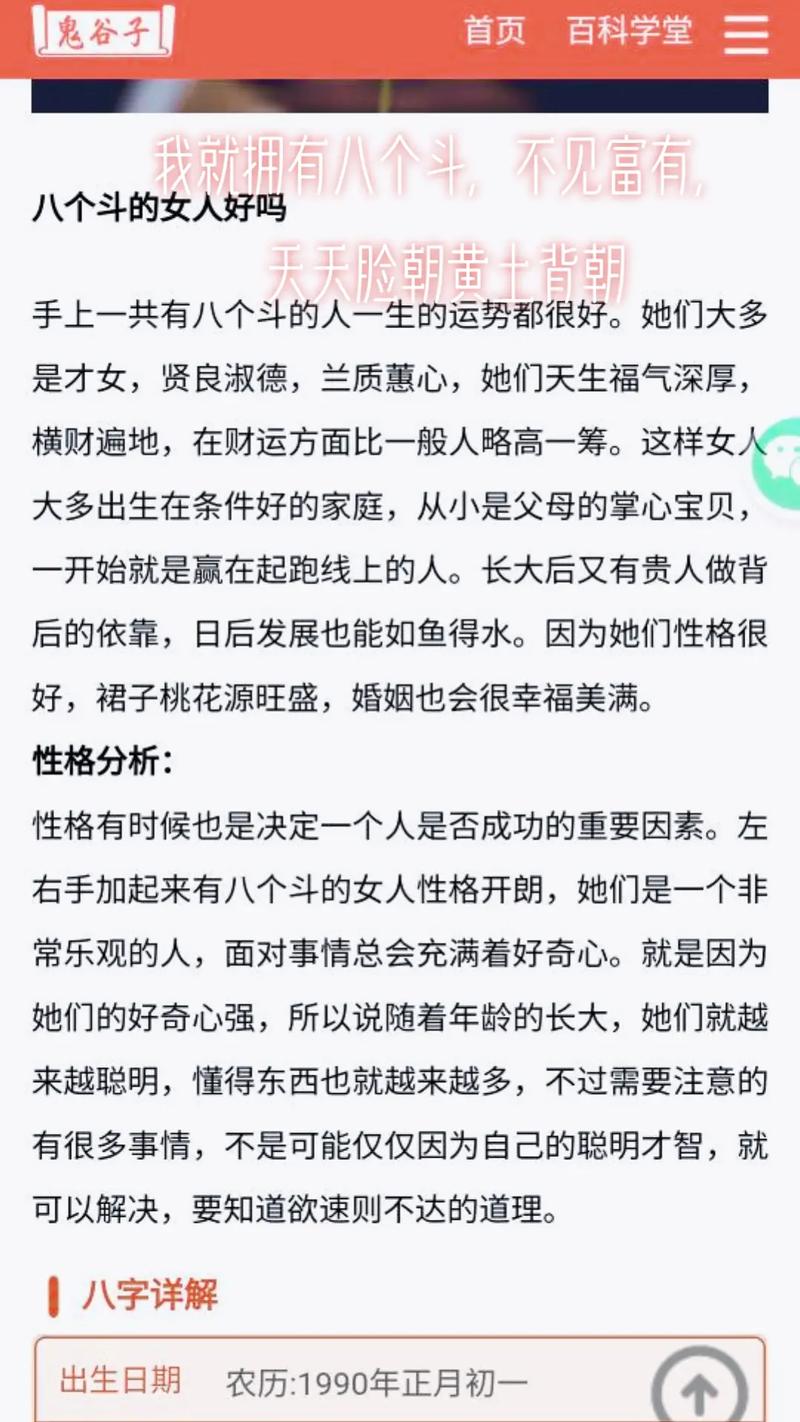Open 百科学堂 section
Image resolution: width=800 pixels, height=1422 pixels.
point(629,31)
